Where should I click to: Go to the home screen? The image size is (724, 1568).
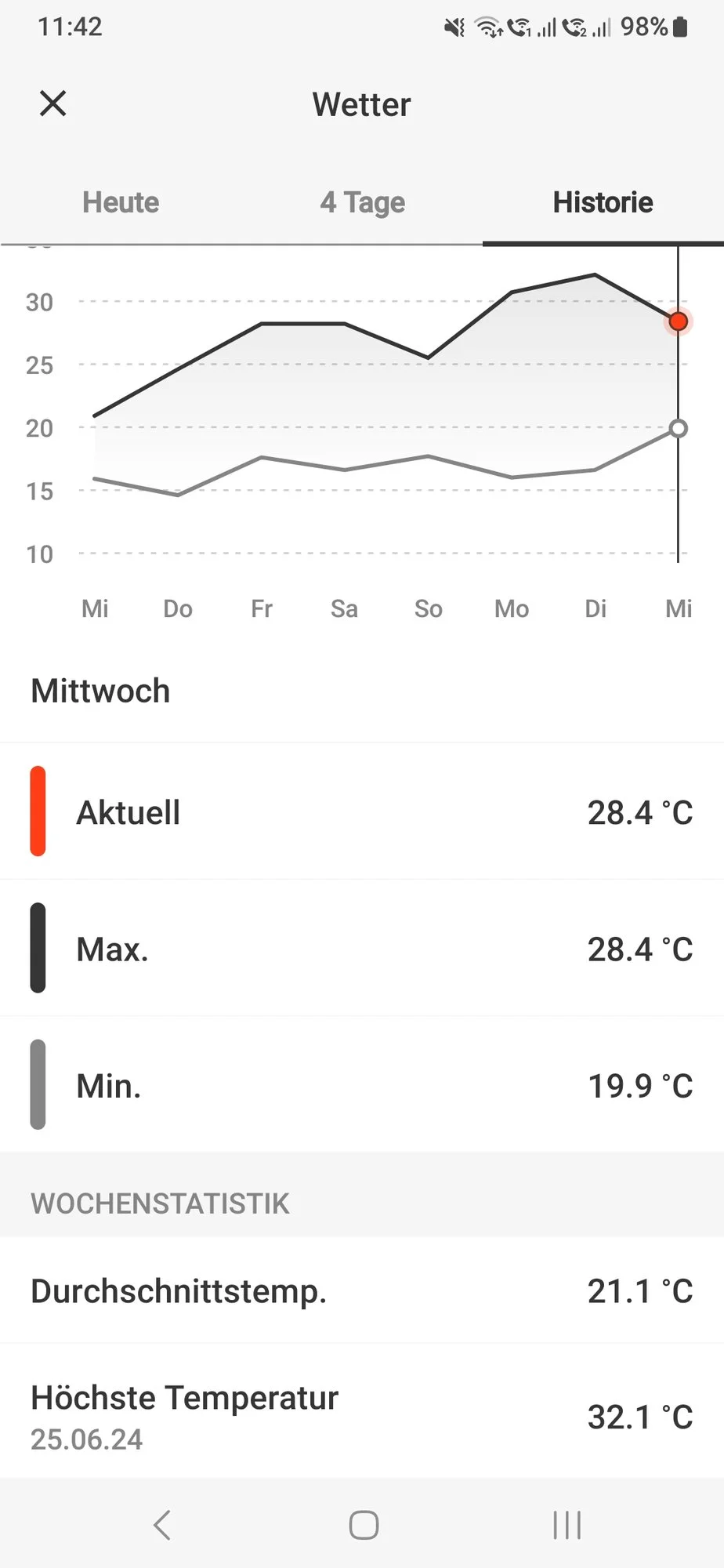tap(364, 1525)
